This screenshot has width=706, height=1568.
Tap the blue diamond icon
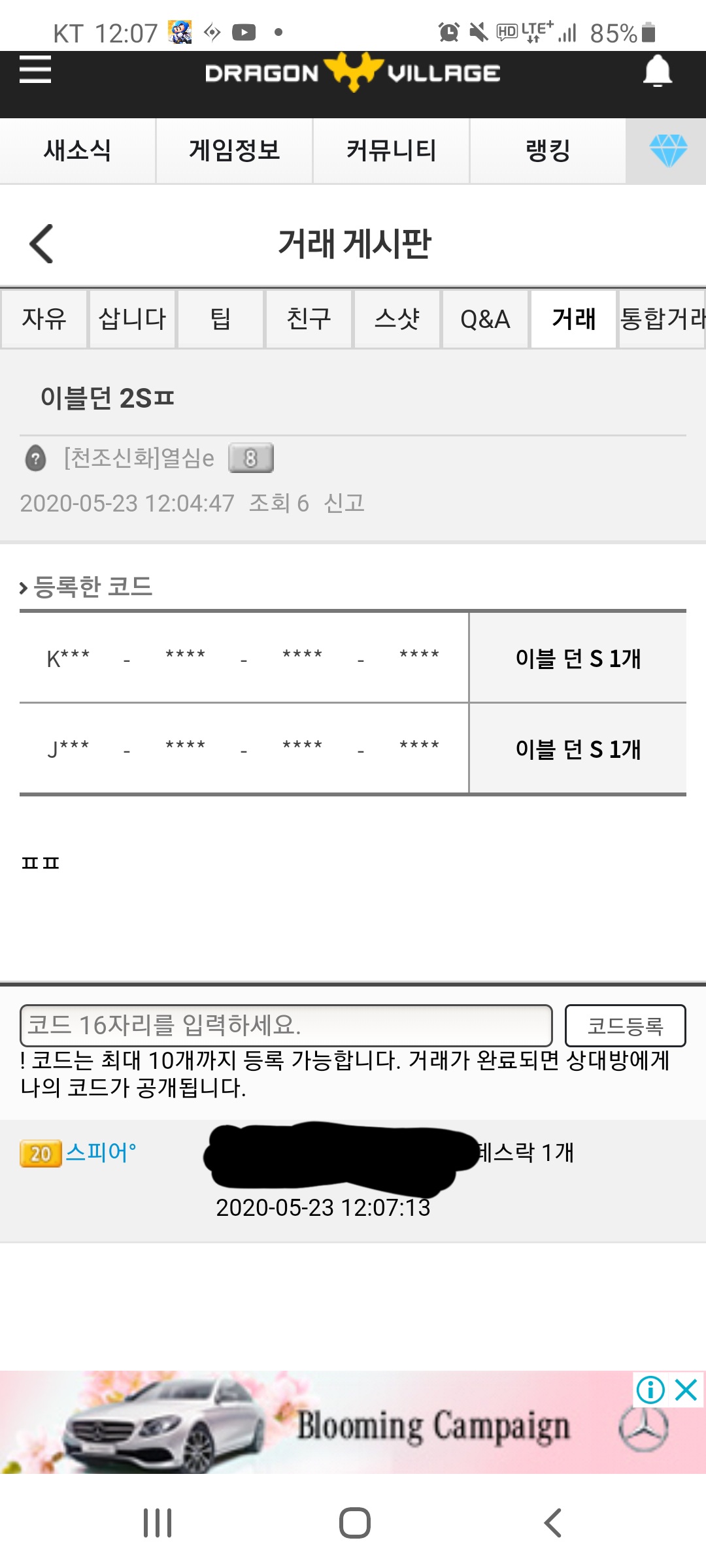(x=667, y=151)
